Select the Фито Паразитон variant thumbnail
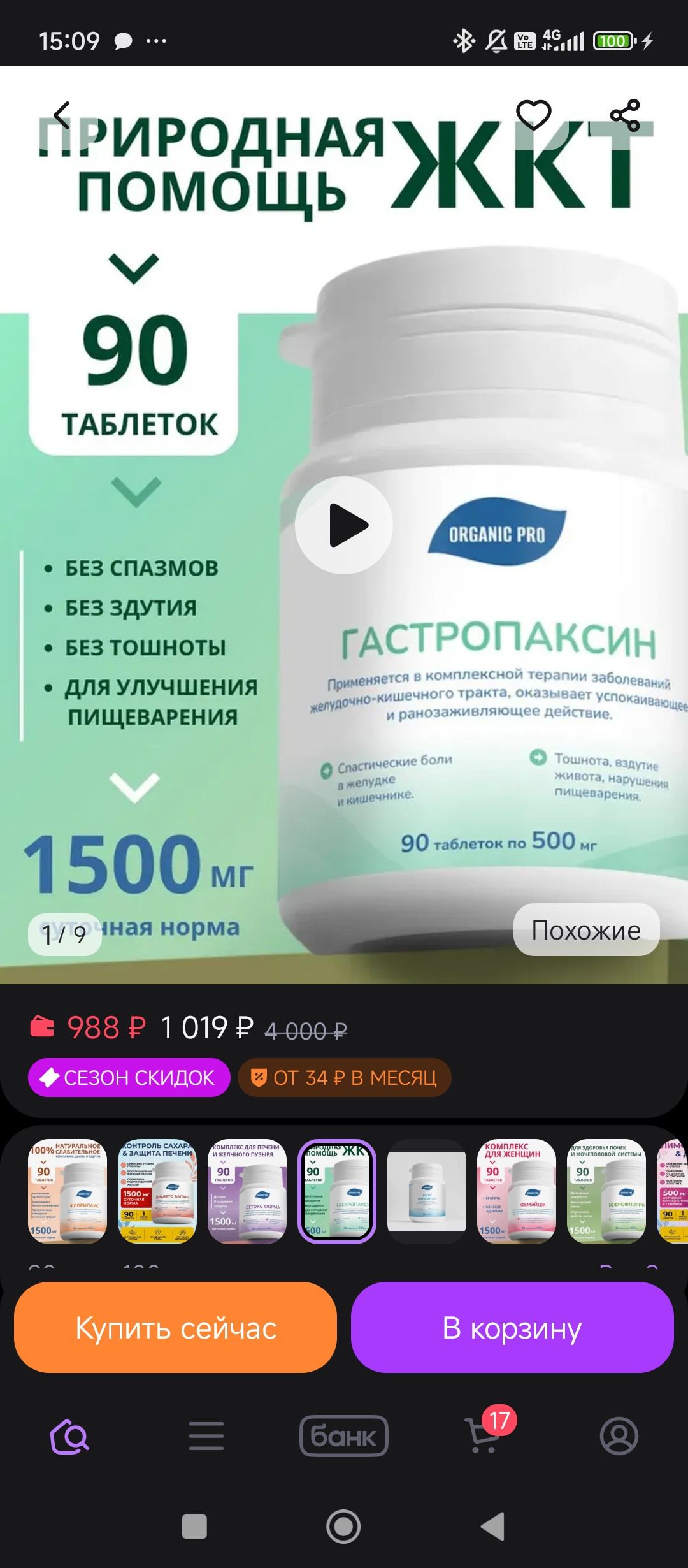Image resolution: width=688 pixels, height=1568 pixels. (x=427, y=1191)
